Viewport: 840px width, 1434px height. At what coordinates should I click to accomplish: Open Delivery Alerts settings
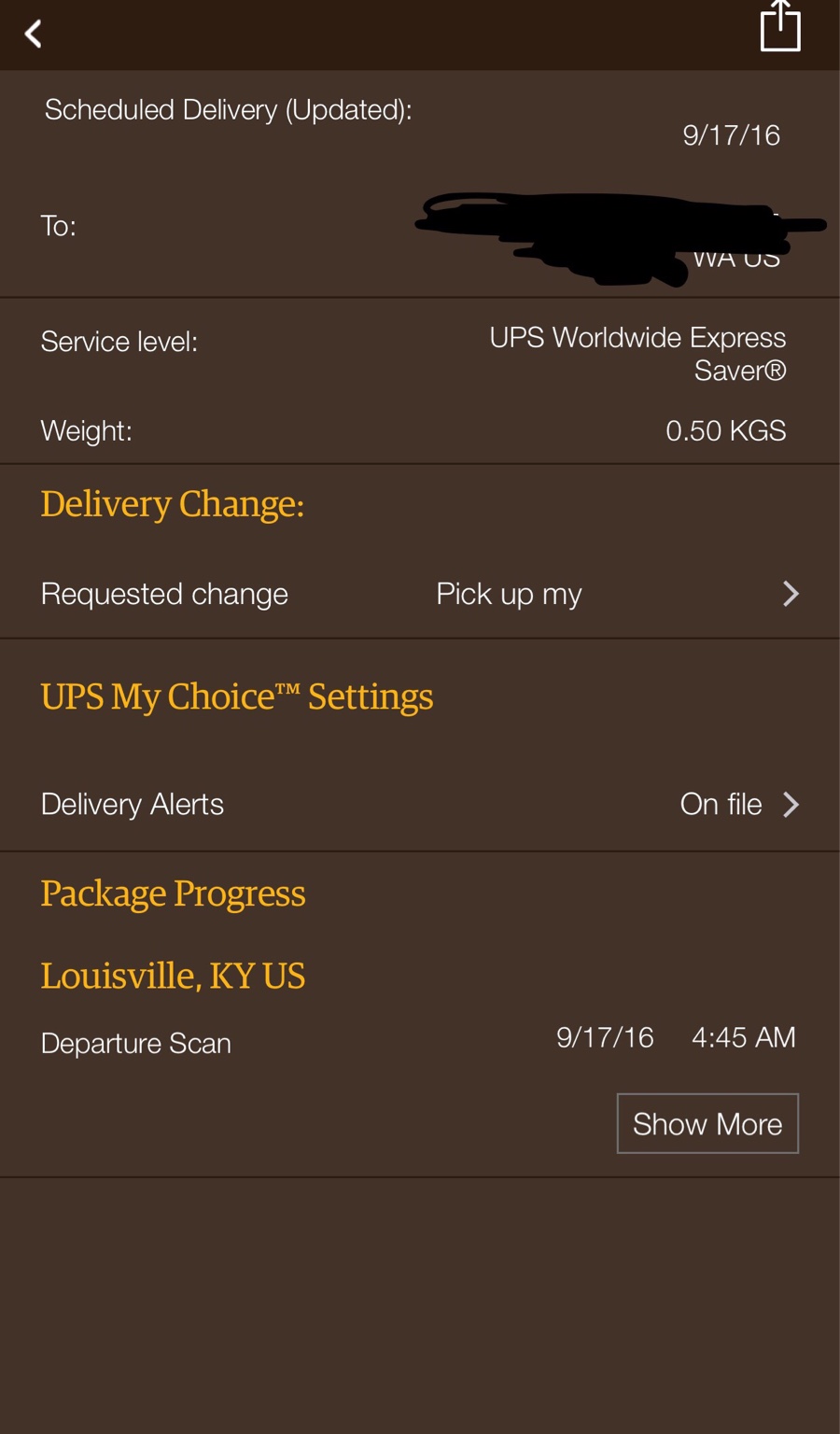(x=420, y=805)
